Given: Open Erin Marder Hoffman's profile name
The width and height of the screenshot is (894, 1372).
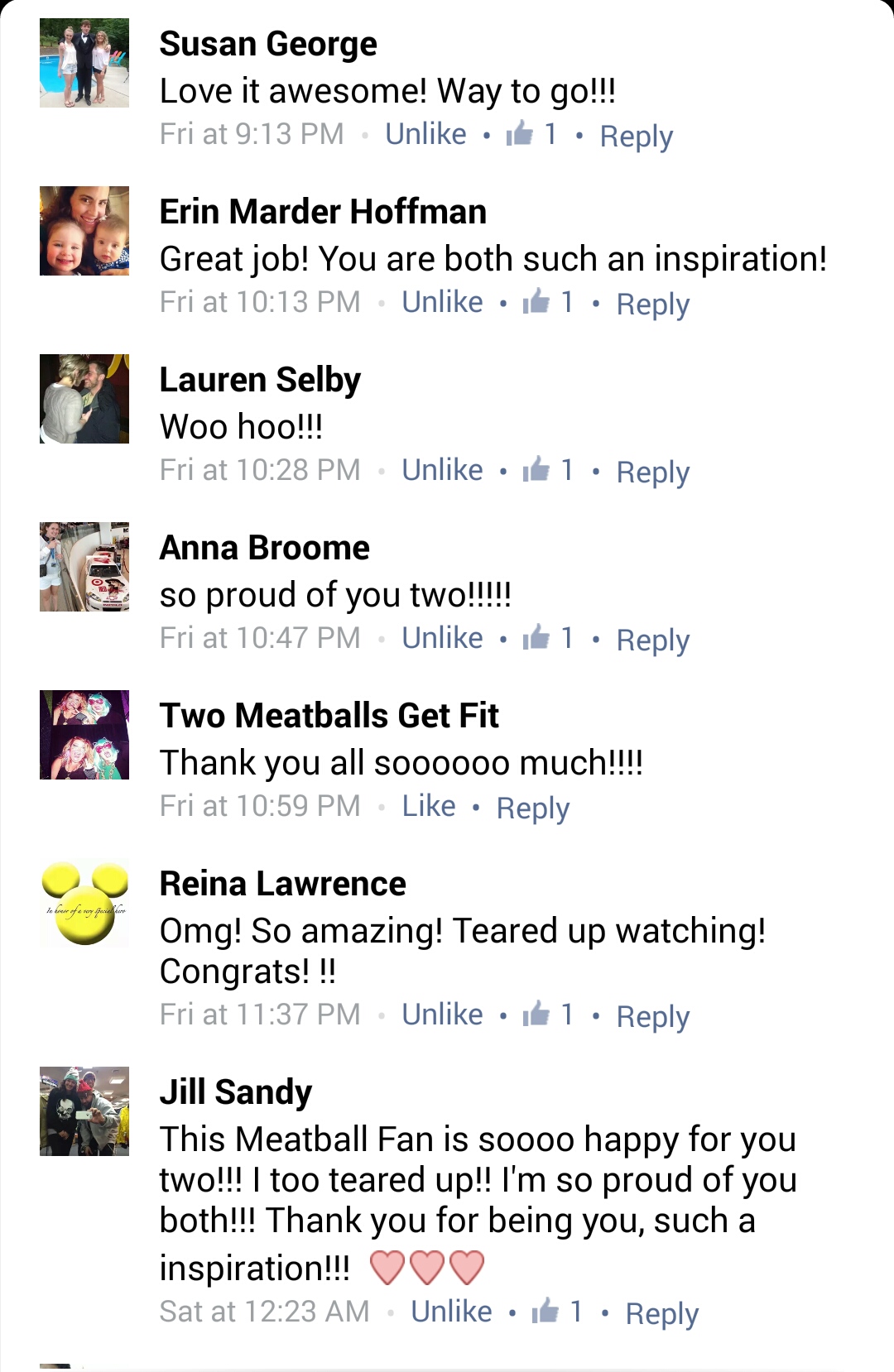Looking at the screenshot, I should coord(323,212).
